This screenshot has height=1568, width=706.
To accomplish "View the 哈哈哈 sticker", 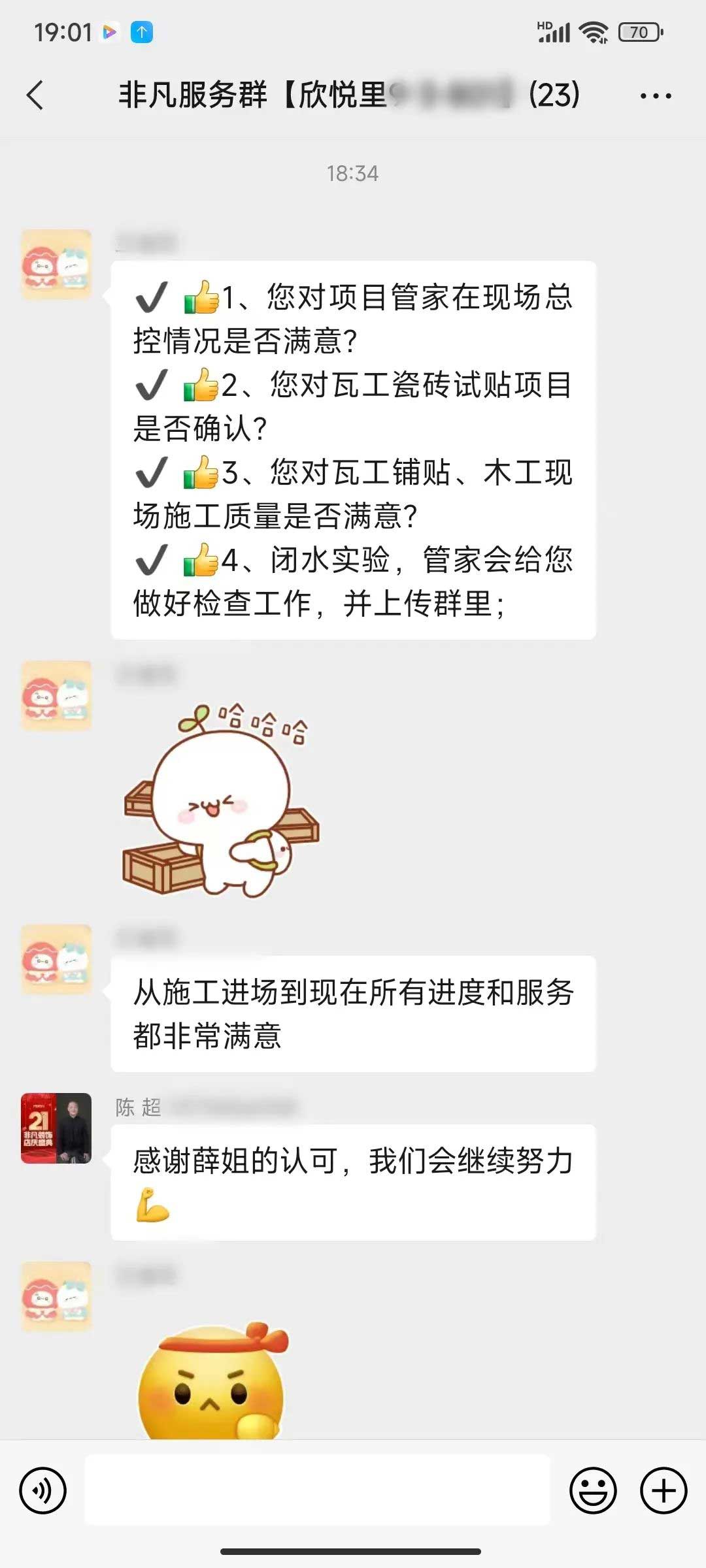I will tap(220, 800).
